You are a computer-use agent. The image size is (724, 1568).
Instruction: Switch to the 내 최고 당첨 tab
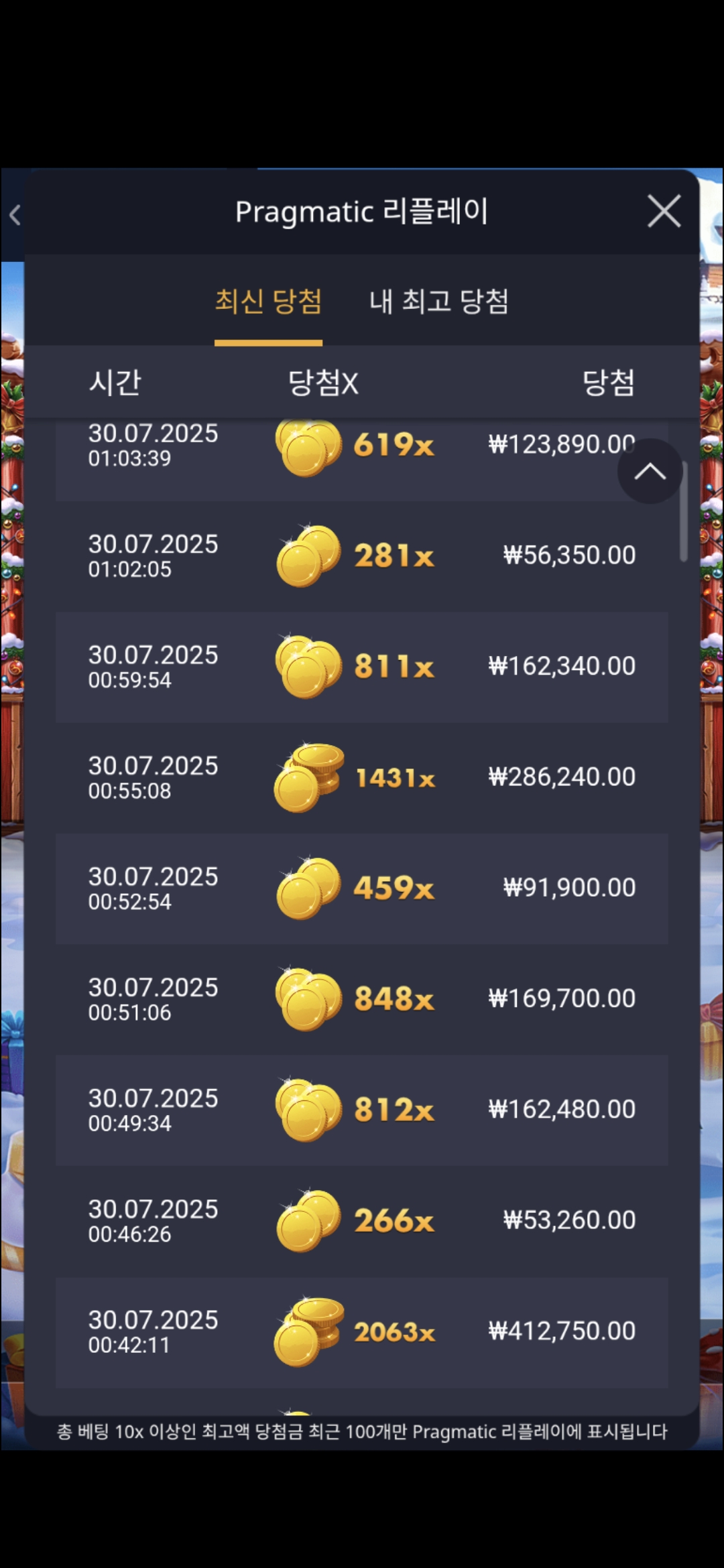click(x=439, y=302)
